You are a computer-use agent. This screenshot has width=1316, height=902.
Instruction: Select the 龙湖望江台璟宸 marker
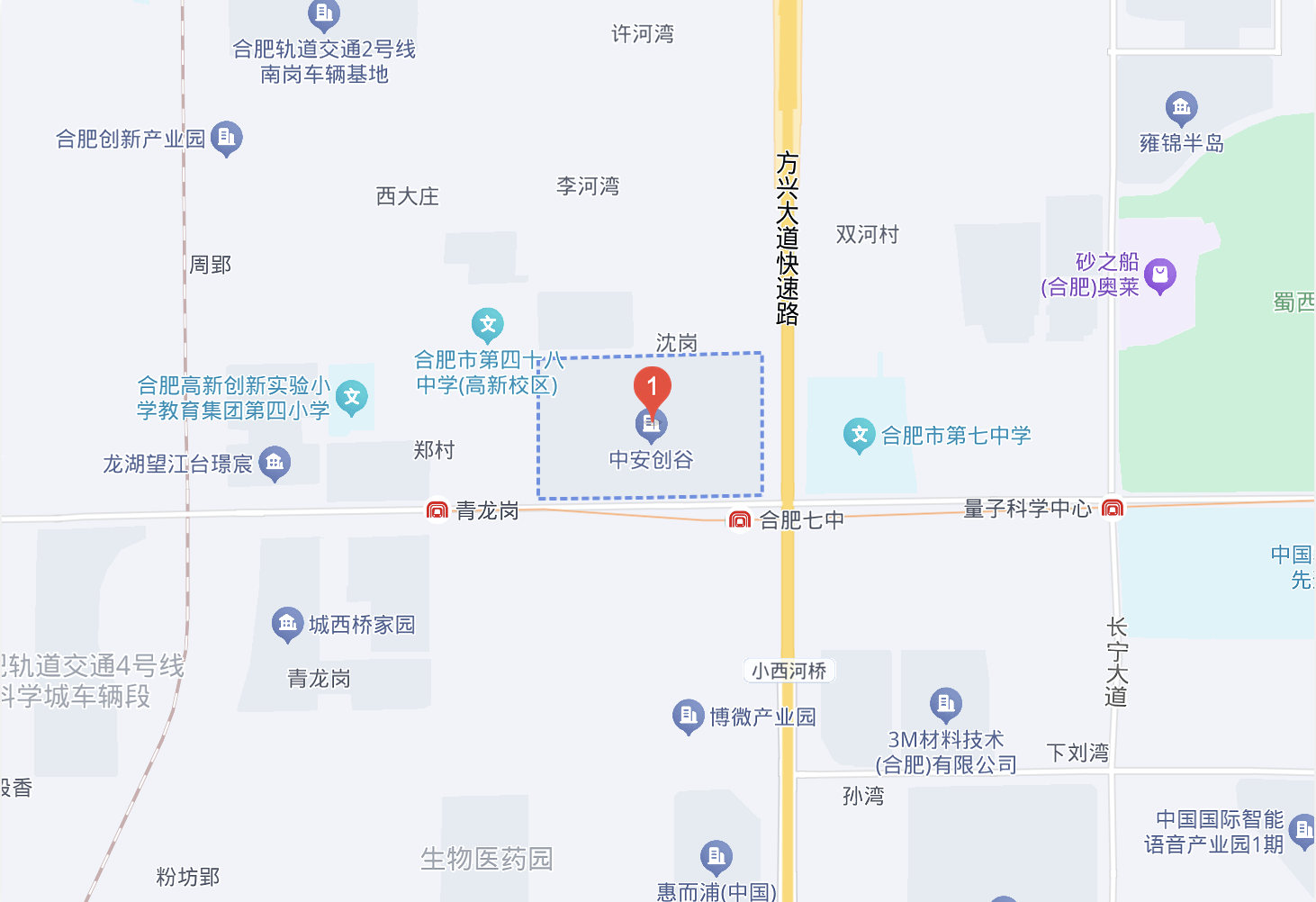[275, 463]
